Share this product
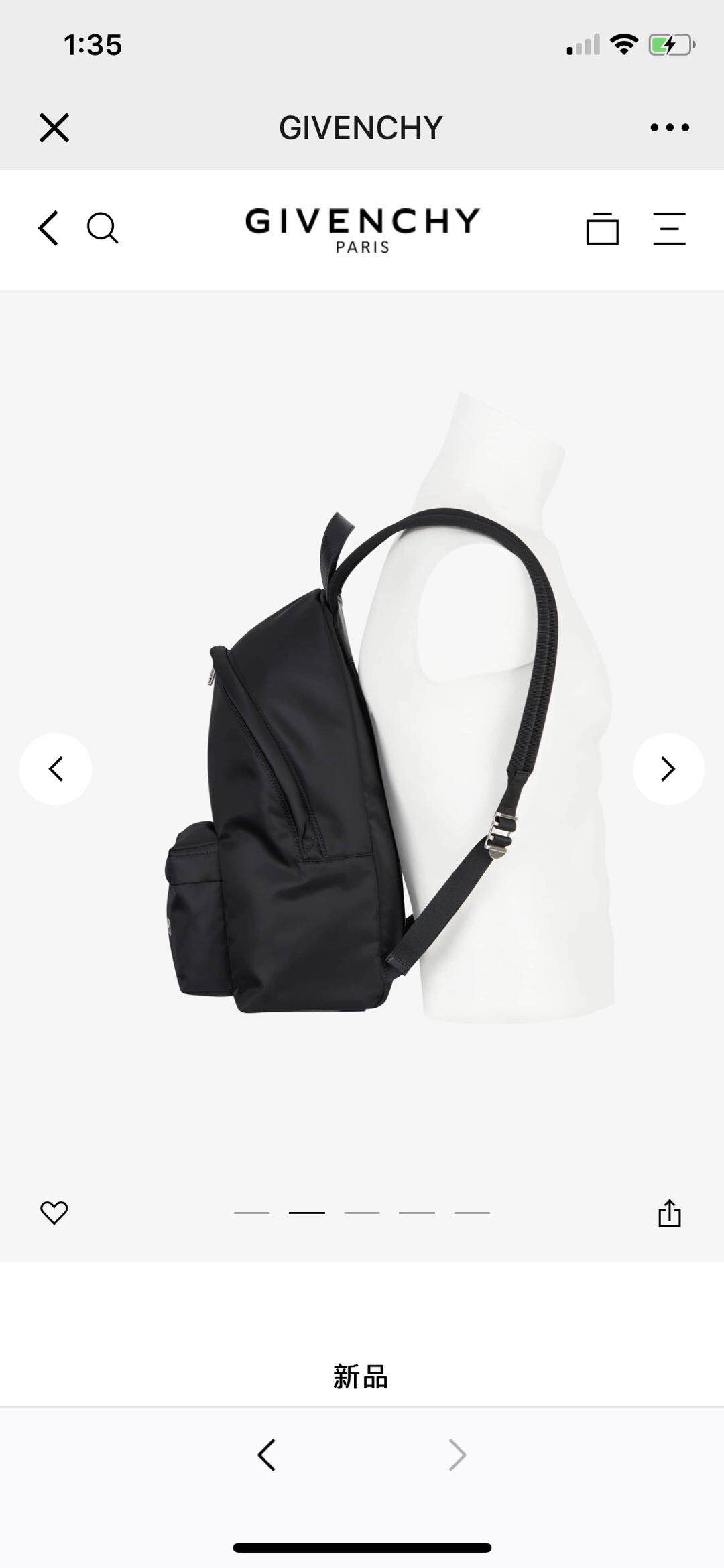 (669, 1213)
